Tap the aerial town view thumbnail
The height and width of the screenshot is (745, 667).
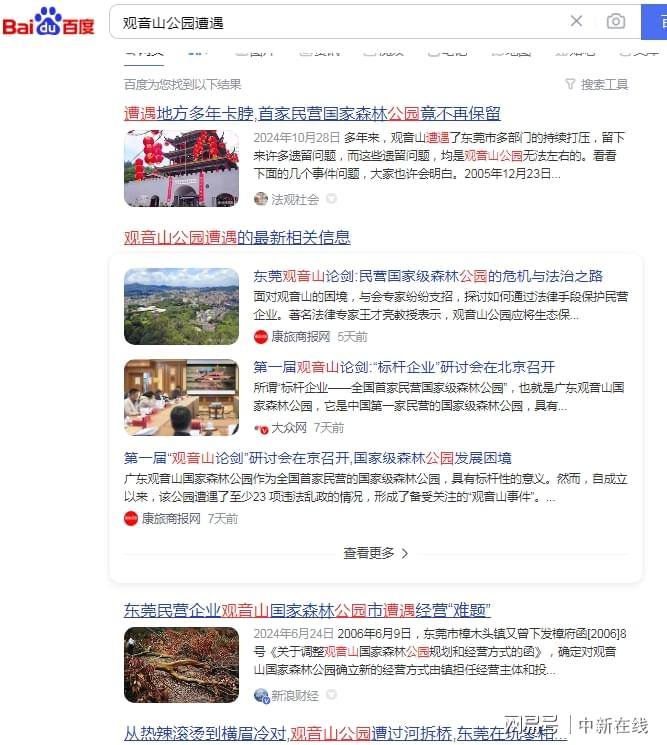click(181, 306)
